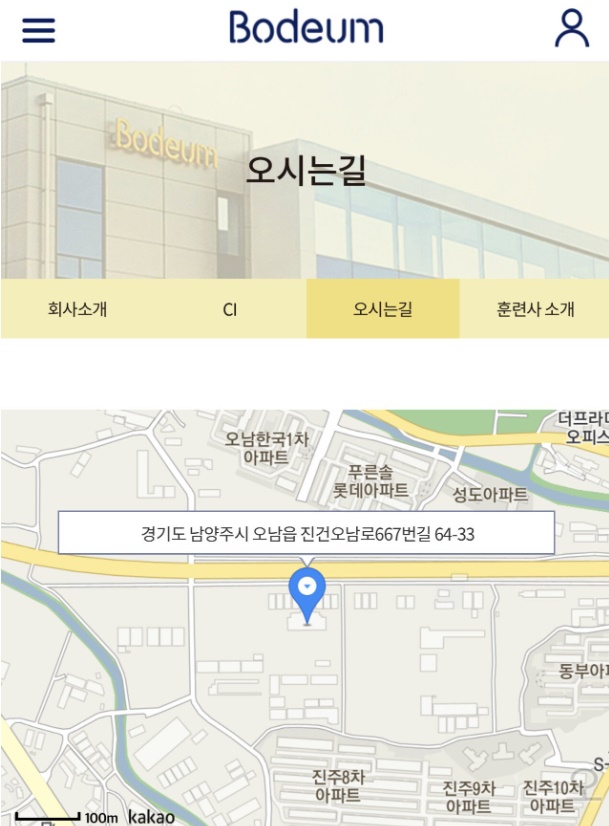Go to home via Bodeum logo
This screenshot has width=609, height=826.
(x=305, y=28)
